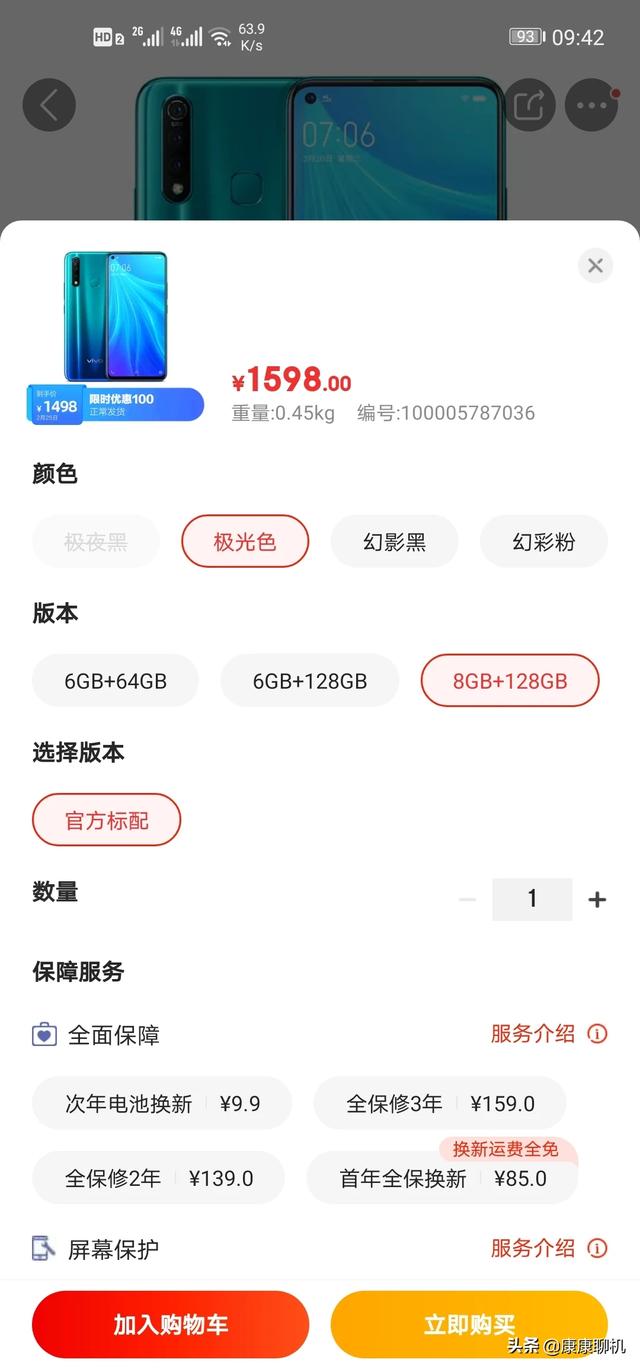640x1369 pixels.
Task: Edit the quantity field
Action: pyautogui.click(x=532, y=899)
